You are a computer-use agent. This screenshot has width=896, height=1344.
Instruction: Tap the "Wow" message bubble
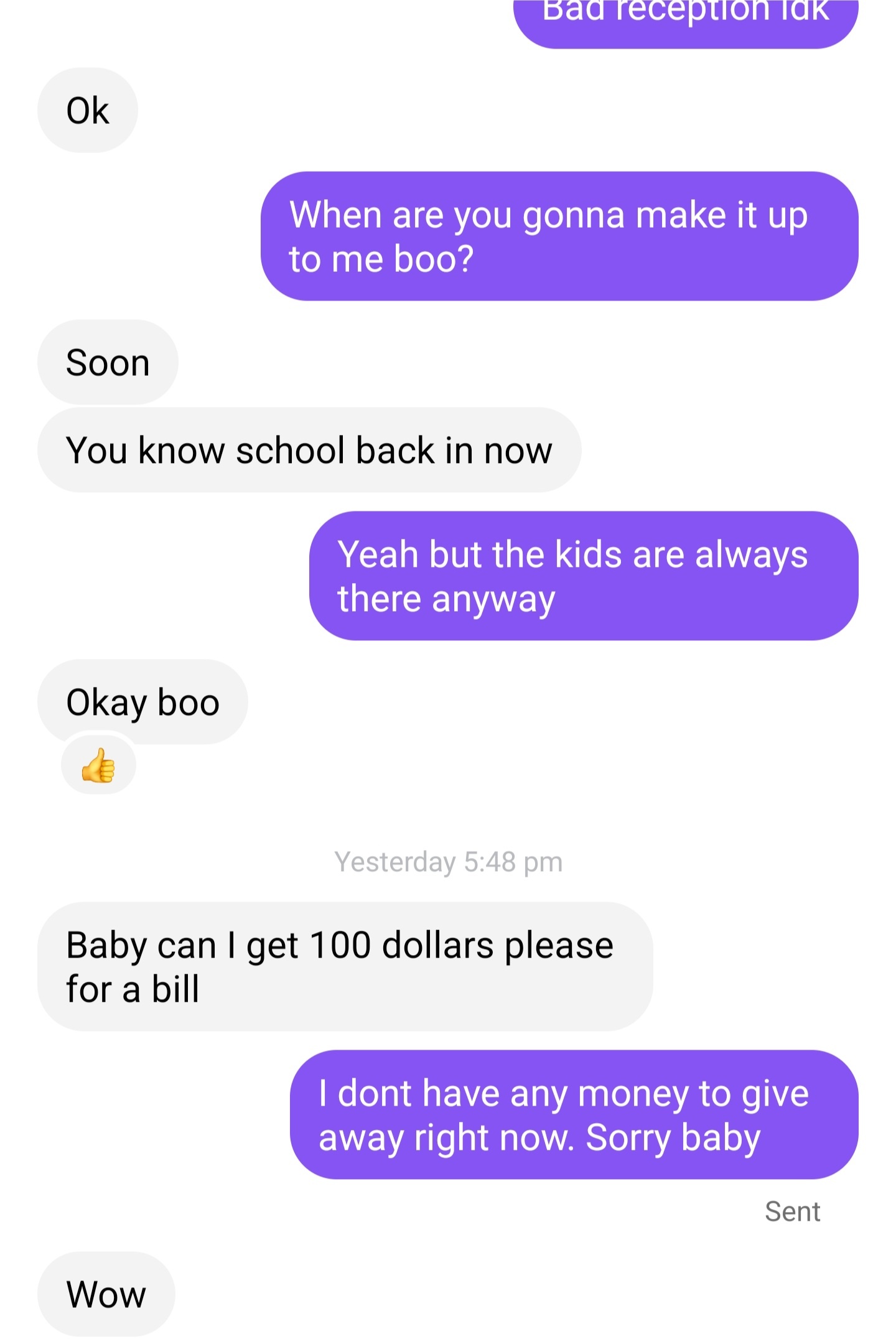pyautogui.click(x=106, y=1294)
